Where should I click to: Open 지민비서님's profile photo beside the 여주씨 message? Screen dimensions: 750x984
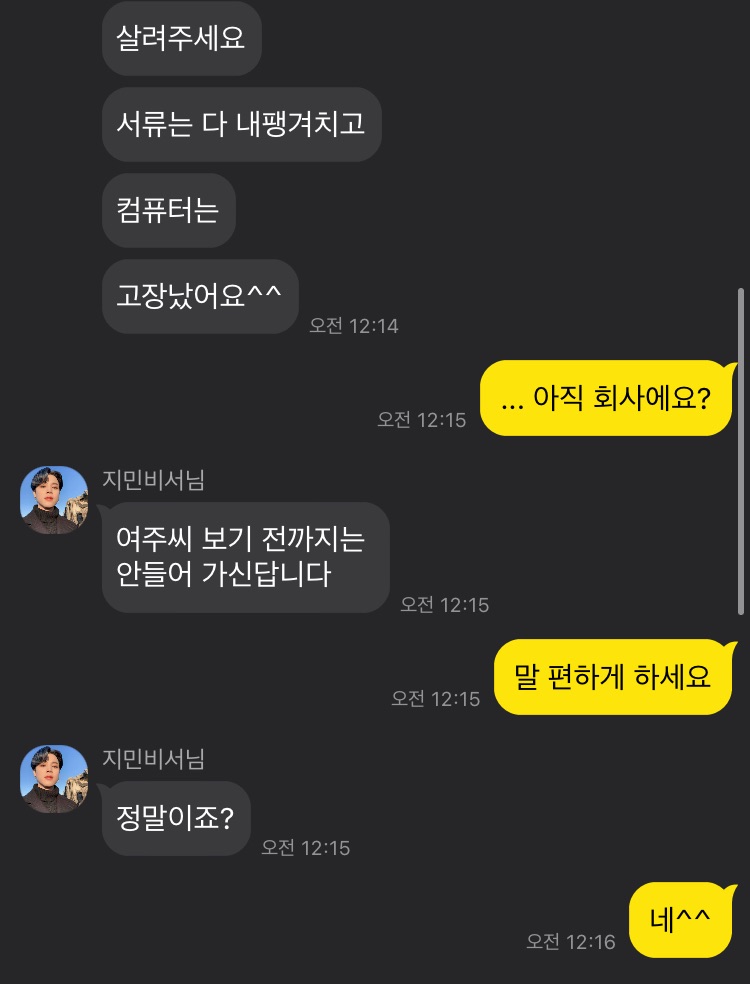click(54, 500)
